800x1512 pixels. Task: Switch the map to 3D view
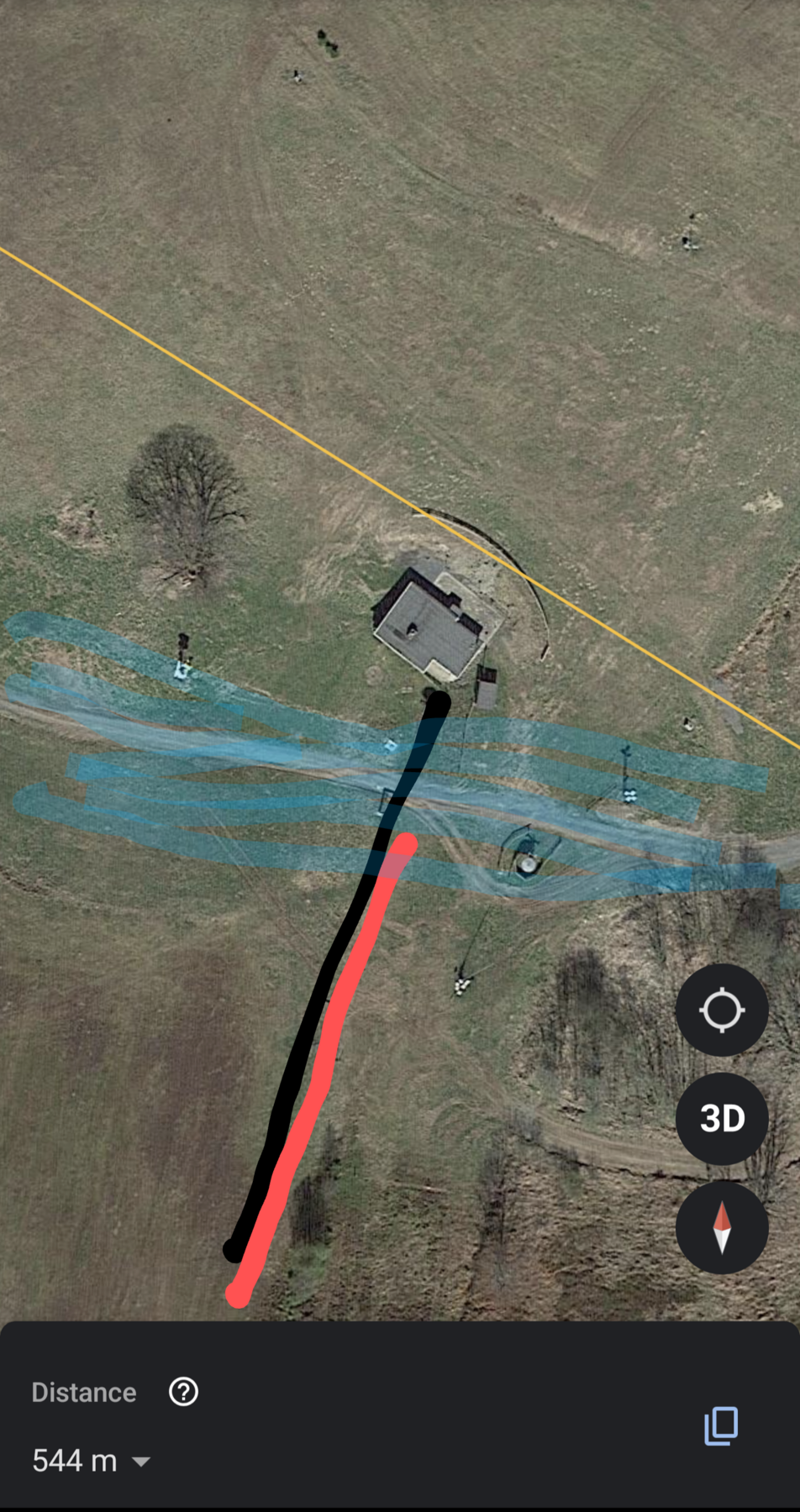click(721, 1118)
